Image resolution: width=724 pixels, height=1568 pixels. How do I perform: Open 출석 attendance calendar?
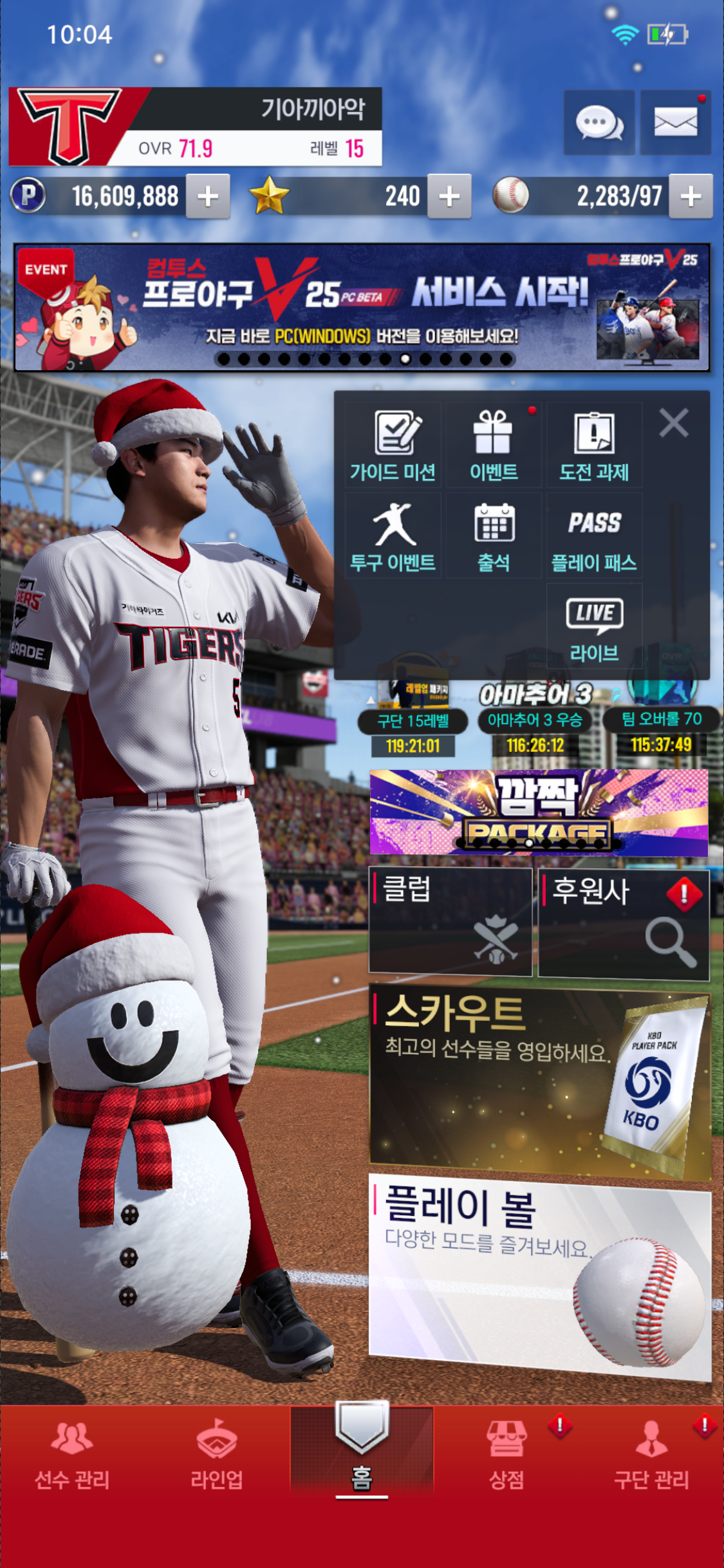(x=494, y=537)
